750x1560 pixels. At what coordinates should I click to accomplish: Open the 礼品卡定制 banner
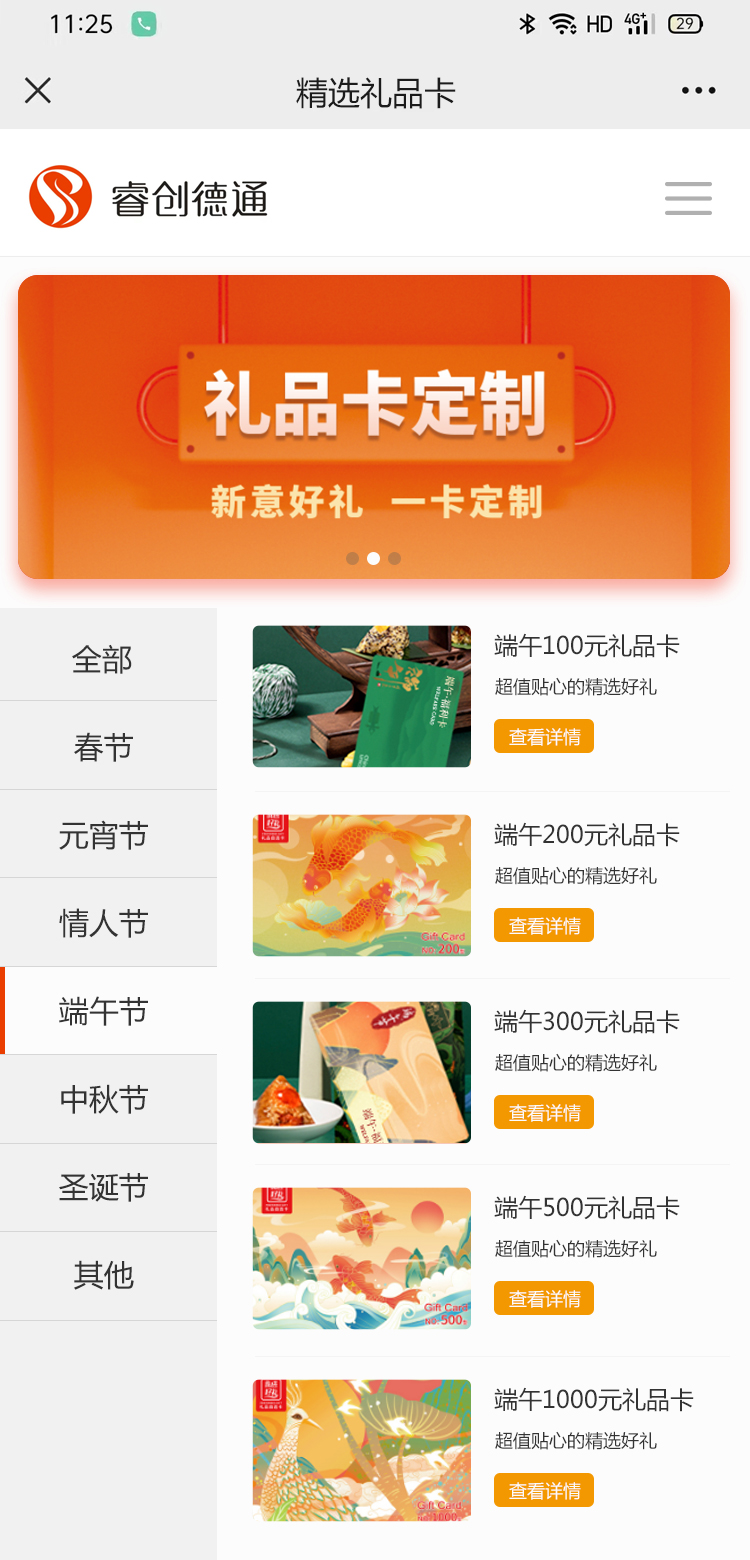pyautogui.click(x=374, y=427)
